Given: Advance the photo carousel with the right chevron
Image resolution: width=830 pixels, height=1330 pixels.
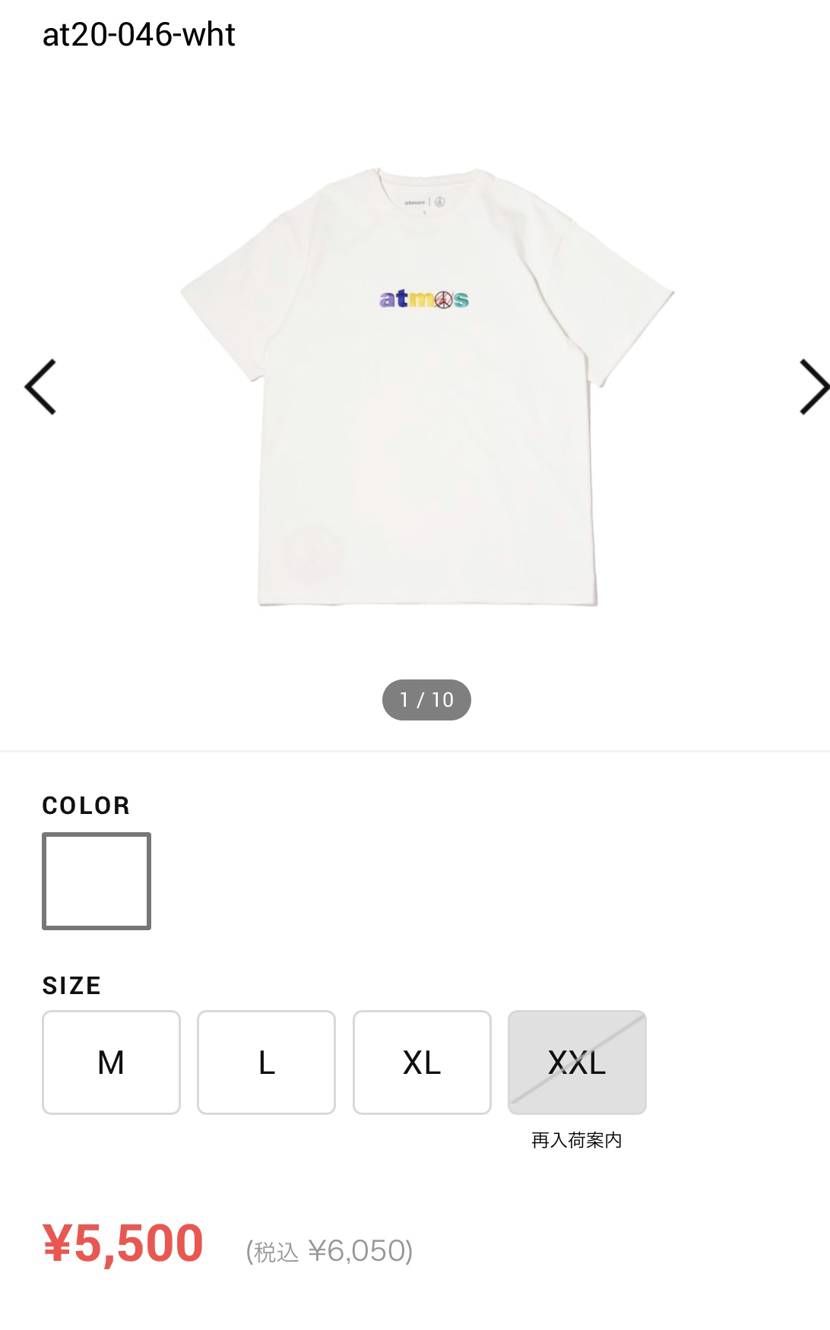Looking at the screenshot, I should [x=812, y=386].
